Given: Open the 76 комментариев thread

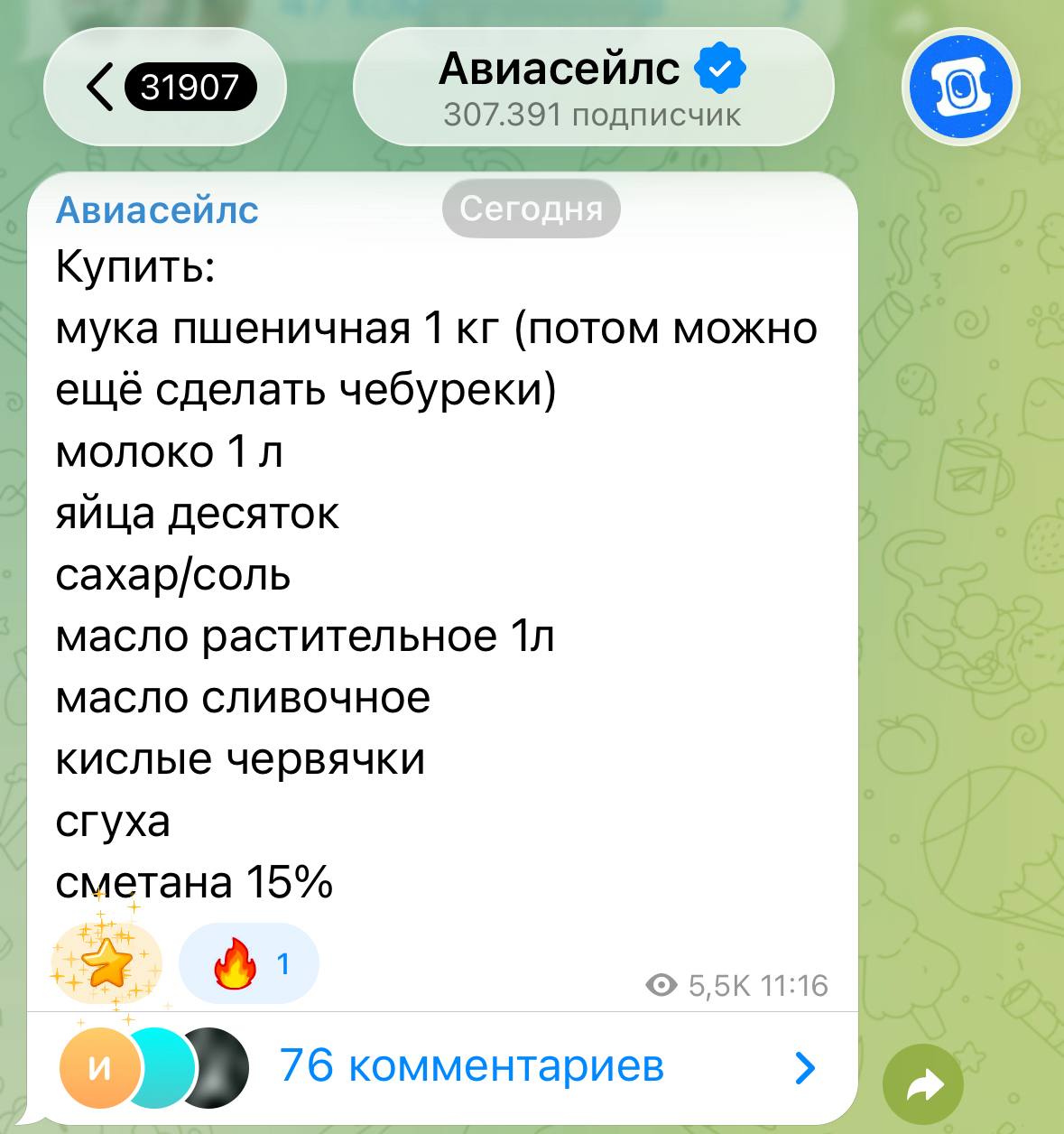Looking at the screenshot, I should (x=471, y=1066).
